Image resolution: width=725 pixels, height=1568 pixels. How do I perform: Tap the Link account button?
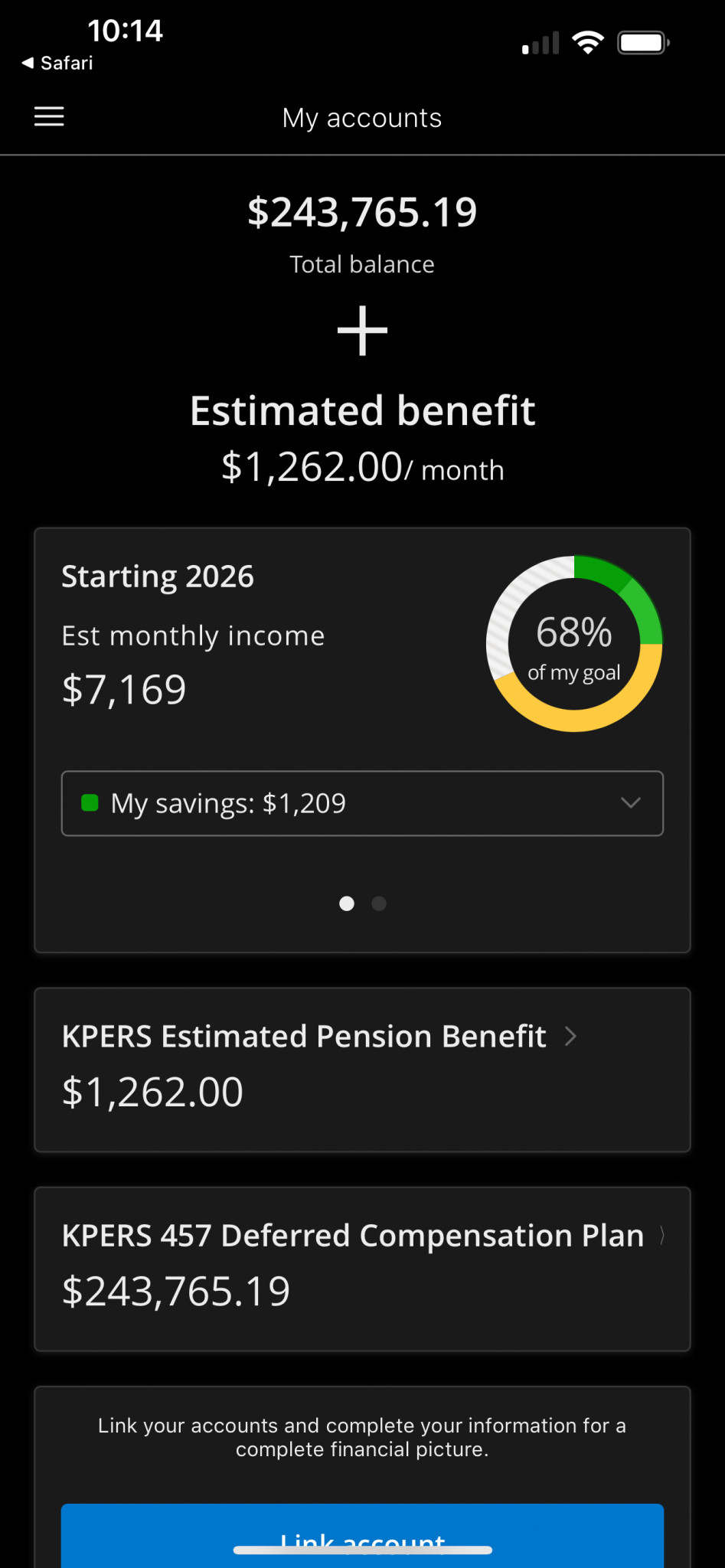click(x=362, y=1536)
